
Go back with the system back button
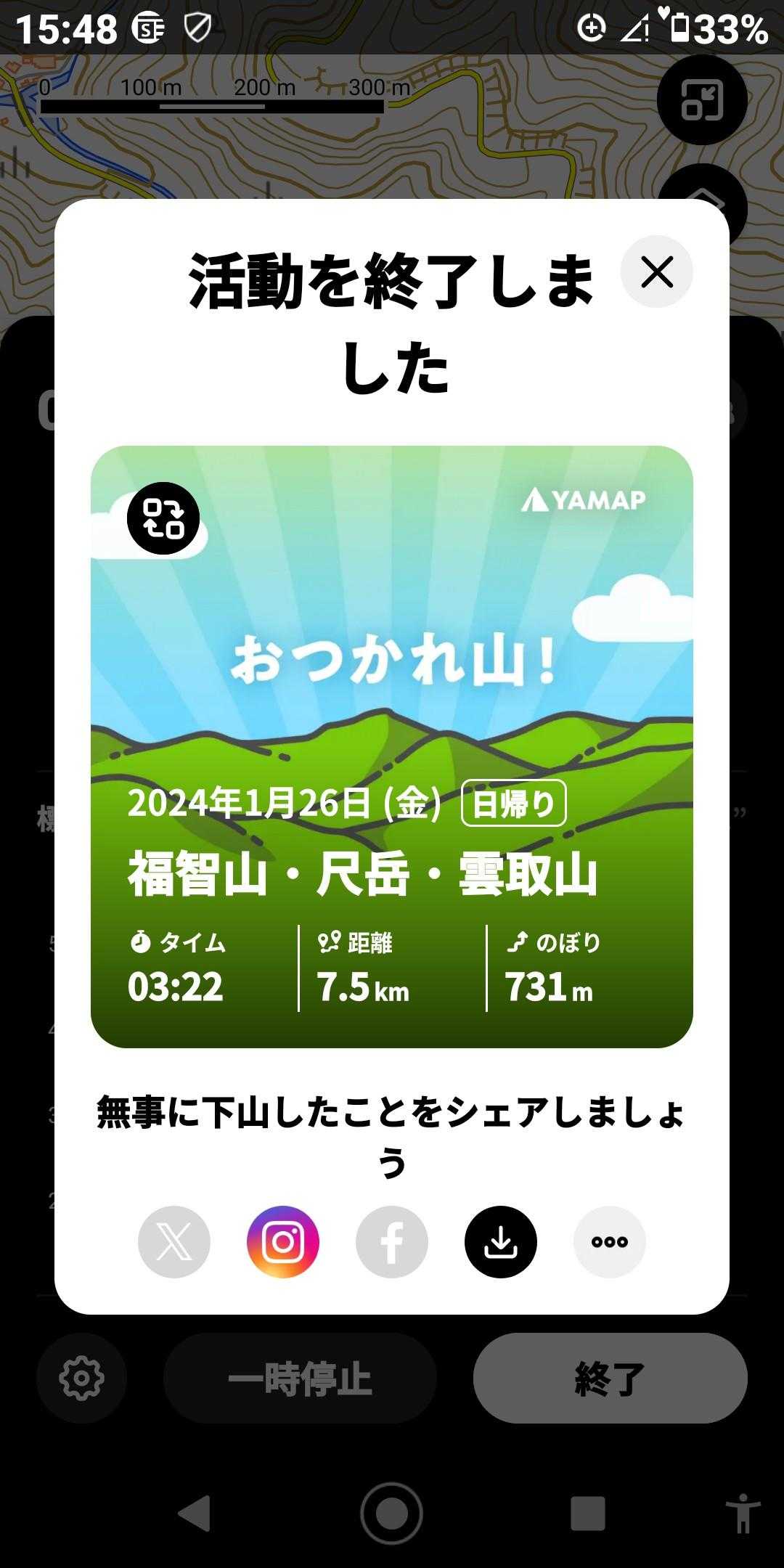coord(195,1514)
